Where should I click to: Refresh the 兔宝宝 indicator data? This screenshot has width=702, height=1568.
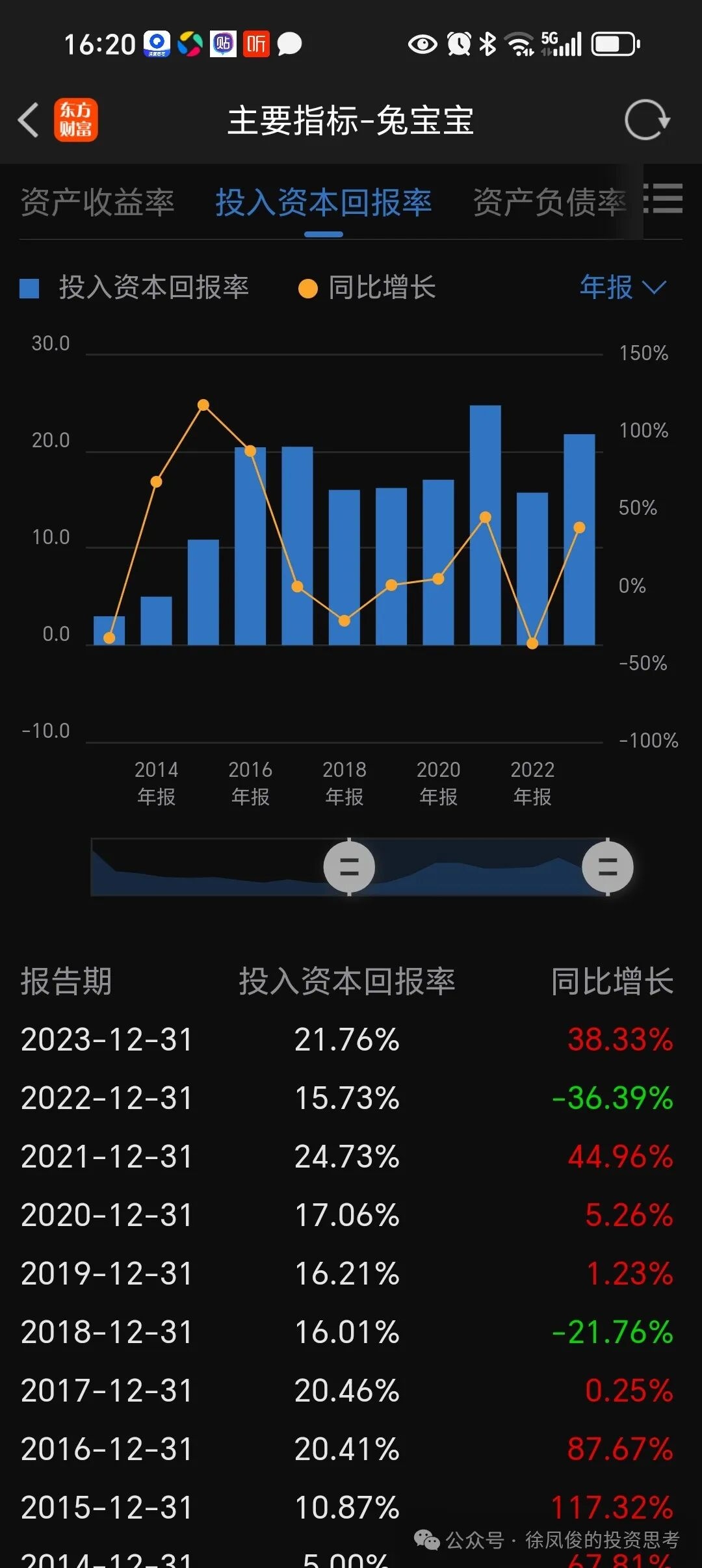(646, 120)
